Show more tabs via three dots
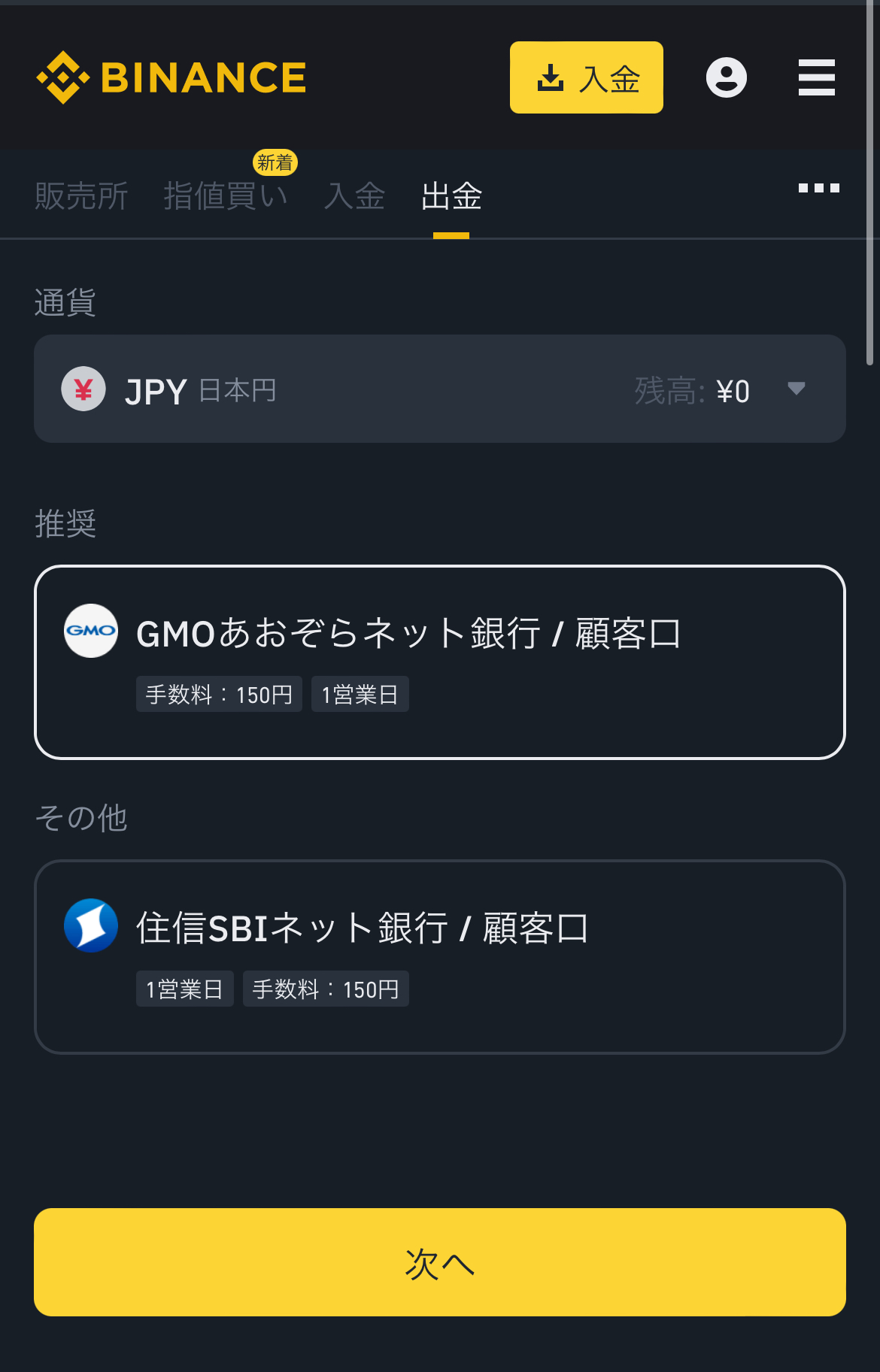Viewport: 880px width, 1372px height. tap(818, 188)
